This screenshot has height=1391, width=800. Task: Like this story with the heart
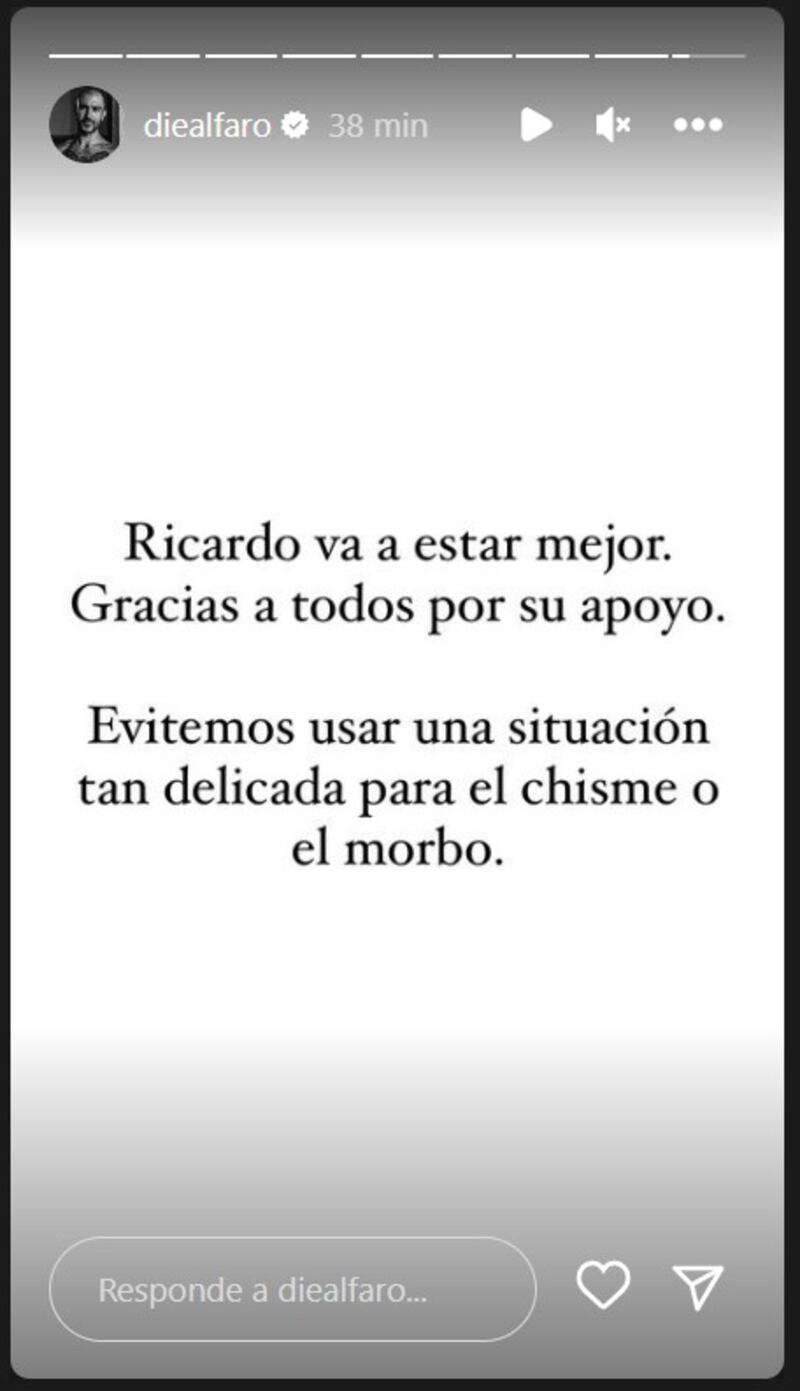pos(604,1286)
